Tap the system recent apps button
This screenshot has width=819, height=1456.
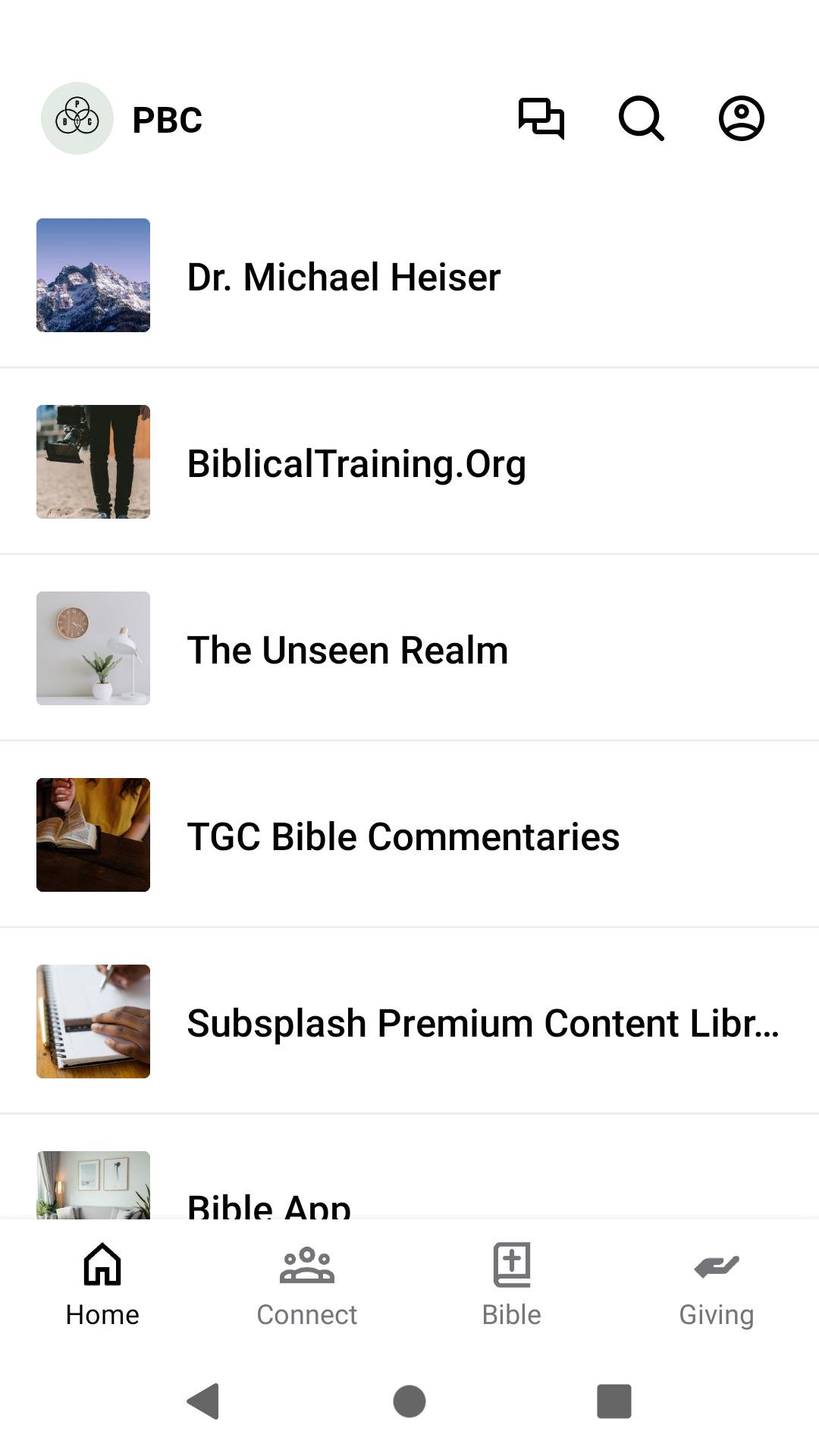point(614,1401)
